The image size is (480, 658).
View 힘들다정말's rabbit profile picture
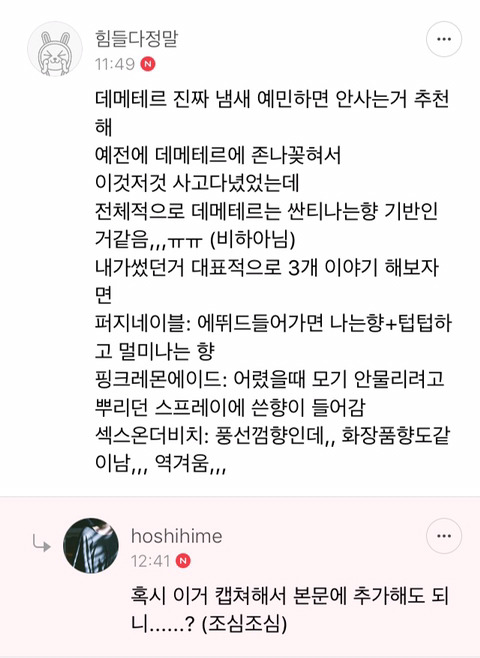click(x=55, y=49)
